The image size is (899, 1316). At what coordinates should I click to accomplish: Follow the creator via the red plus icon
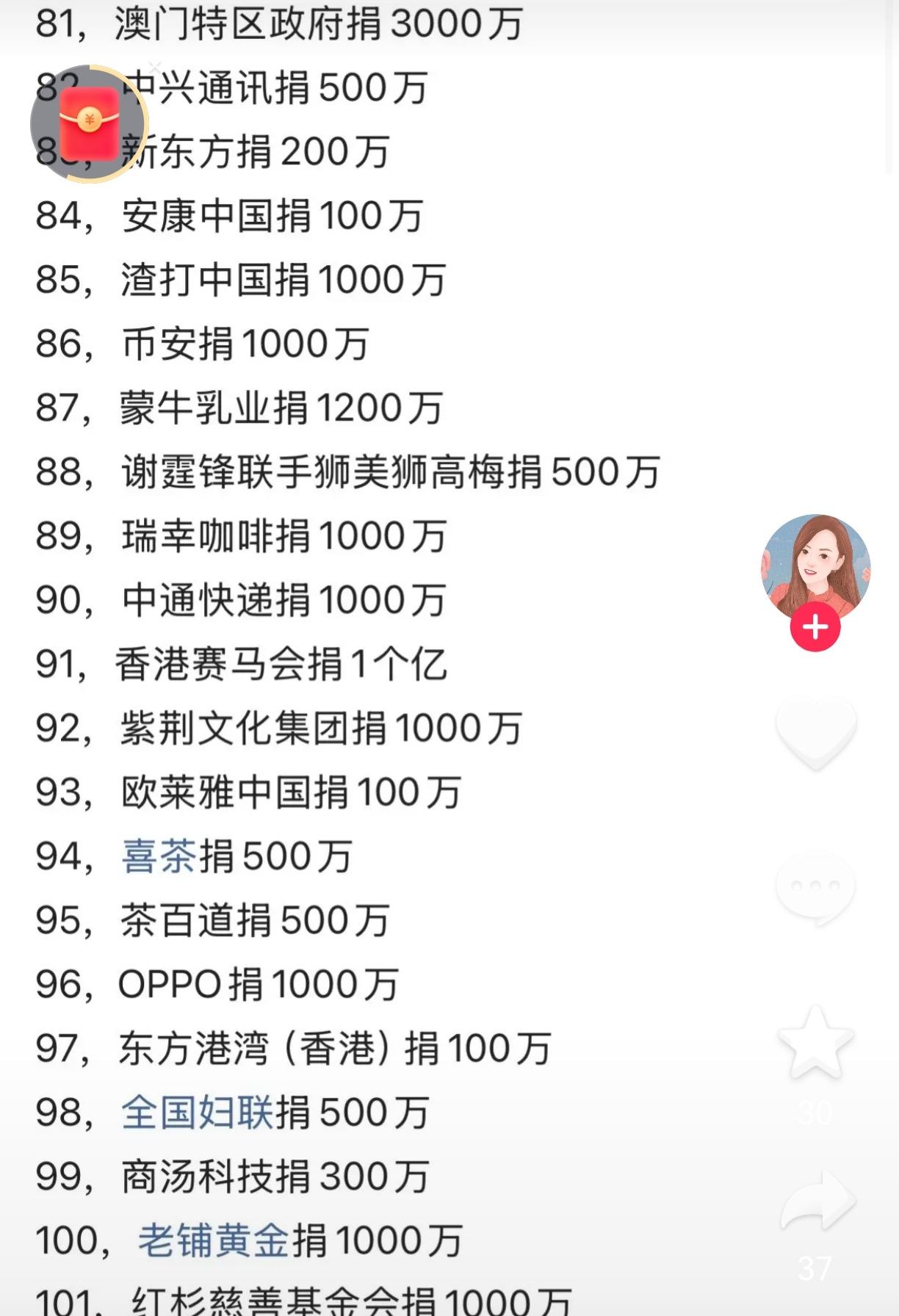tap(814, 626)
